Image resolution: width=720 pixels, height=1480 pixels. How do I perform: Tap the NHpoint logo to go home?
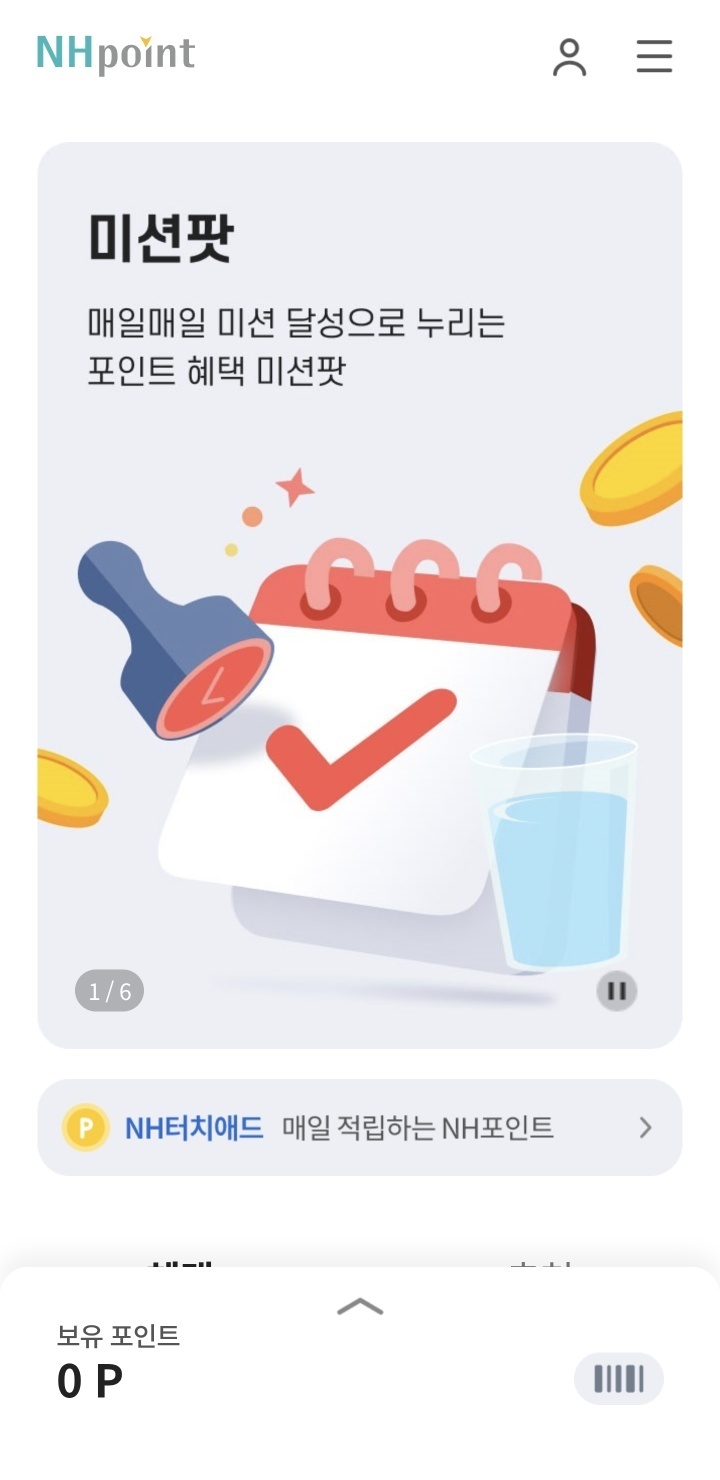pyautogui.click(x=116, y=54)
